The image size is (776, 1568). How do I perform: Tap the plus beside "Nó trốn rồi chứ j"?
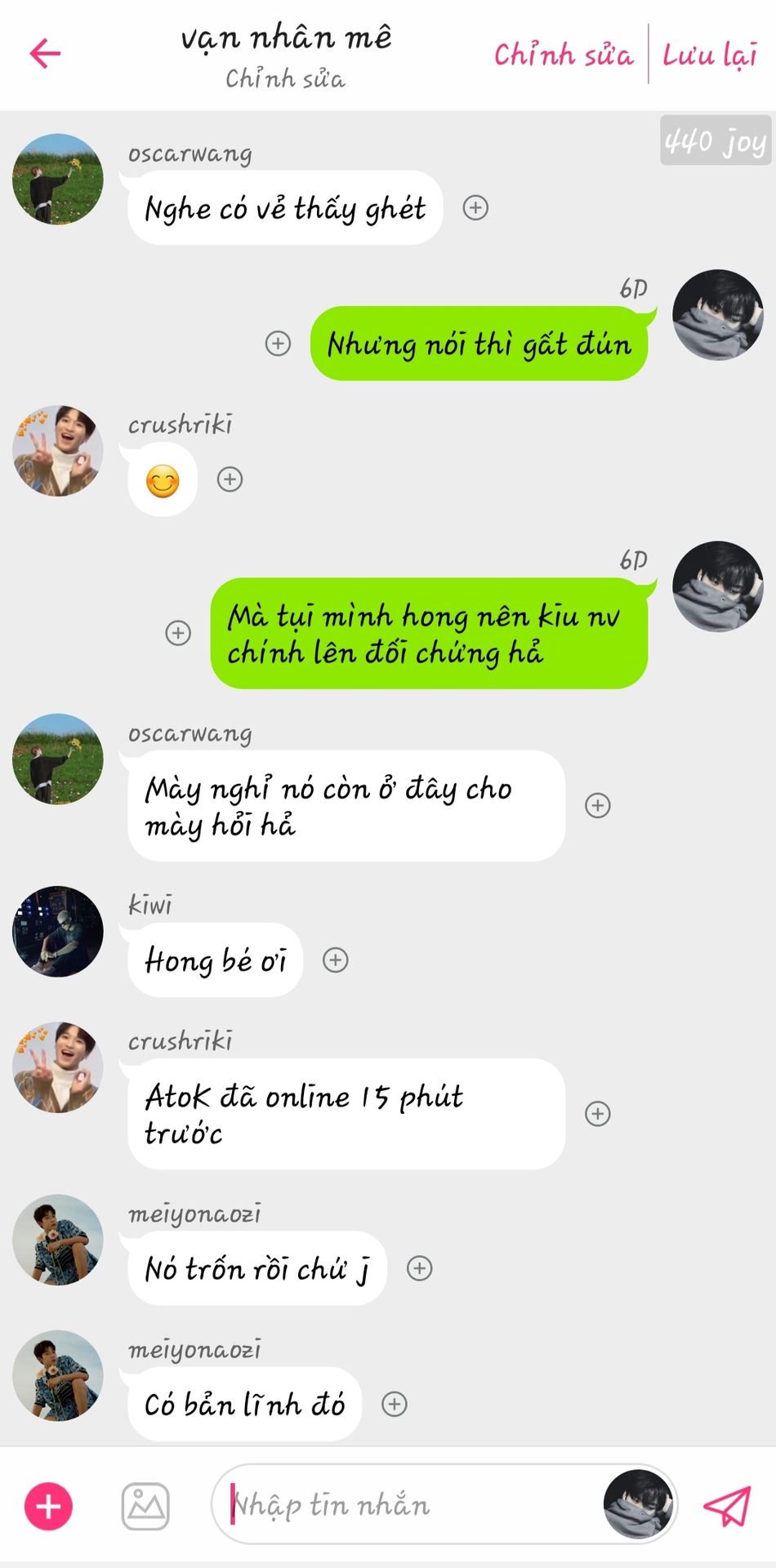point(419,1268)
